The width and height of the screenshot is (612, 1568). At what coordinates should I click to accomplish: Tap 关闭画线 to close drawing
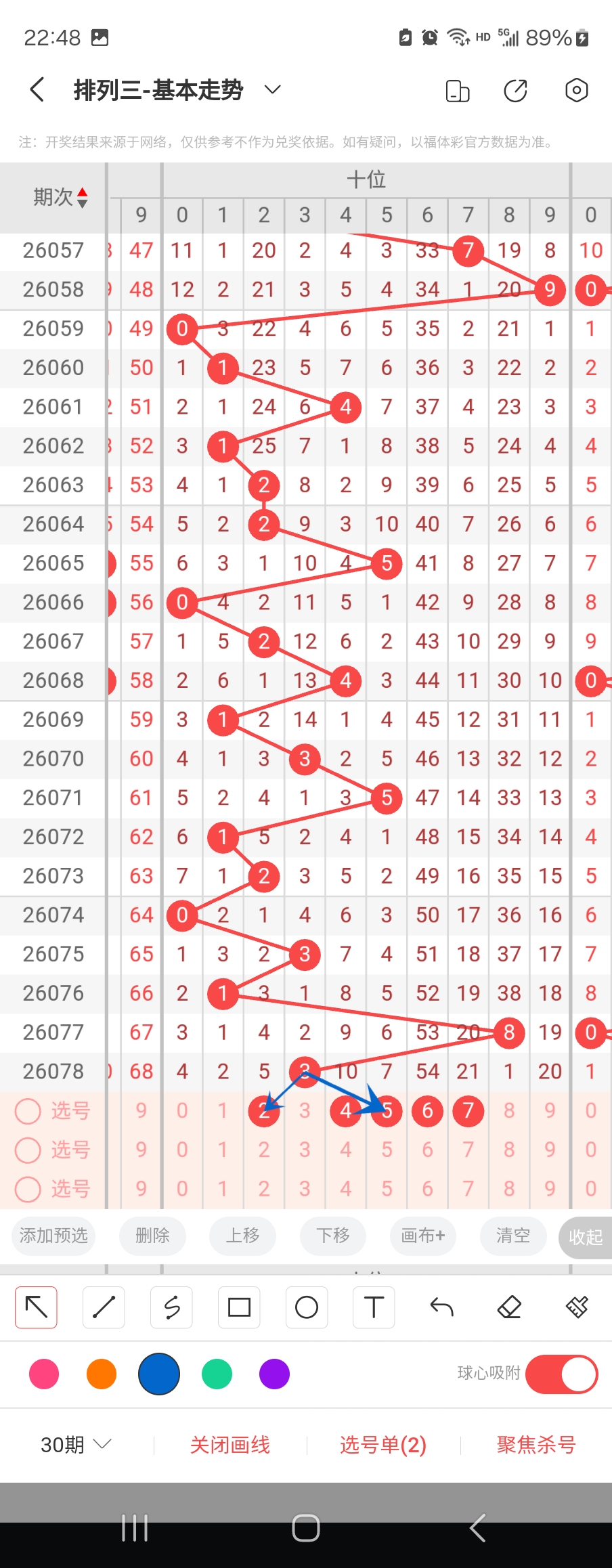click(x=230, y=1445)
